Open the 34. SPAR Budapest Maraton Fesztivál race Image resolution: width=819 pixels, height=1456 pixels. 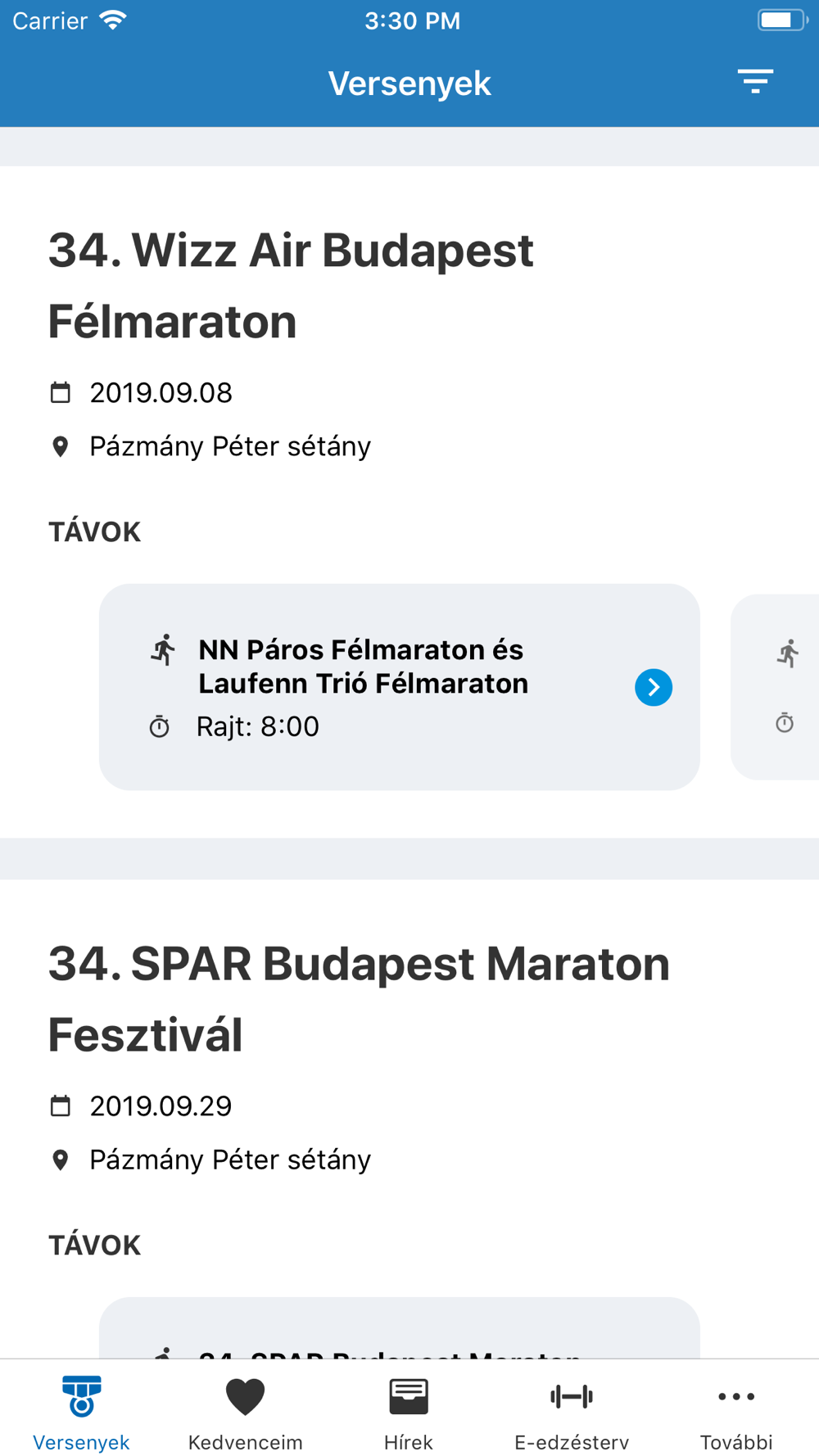click(359, 998)
